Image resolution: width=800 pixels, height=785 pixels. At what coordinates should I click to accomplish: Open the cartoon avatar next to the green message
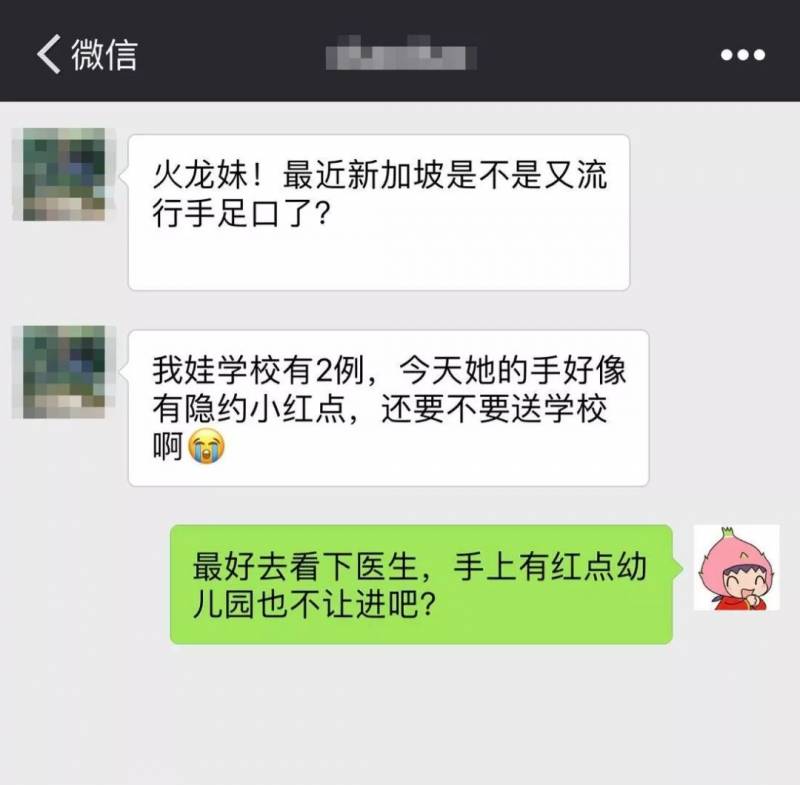[x=736, y=566]
